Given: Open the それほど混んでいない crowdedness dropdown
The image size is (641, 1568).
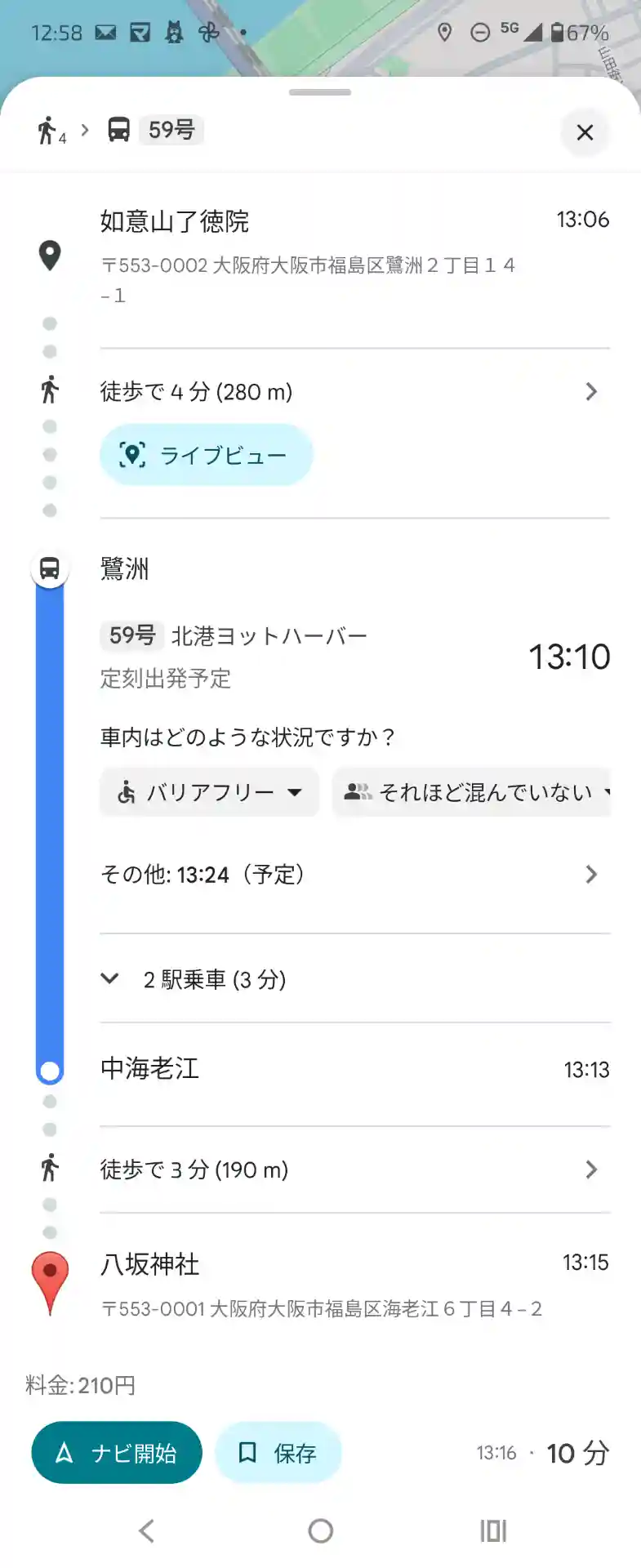Looking at the screenshot, I should point(474,792).
